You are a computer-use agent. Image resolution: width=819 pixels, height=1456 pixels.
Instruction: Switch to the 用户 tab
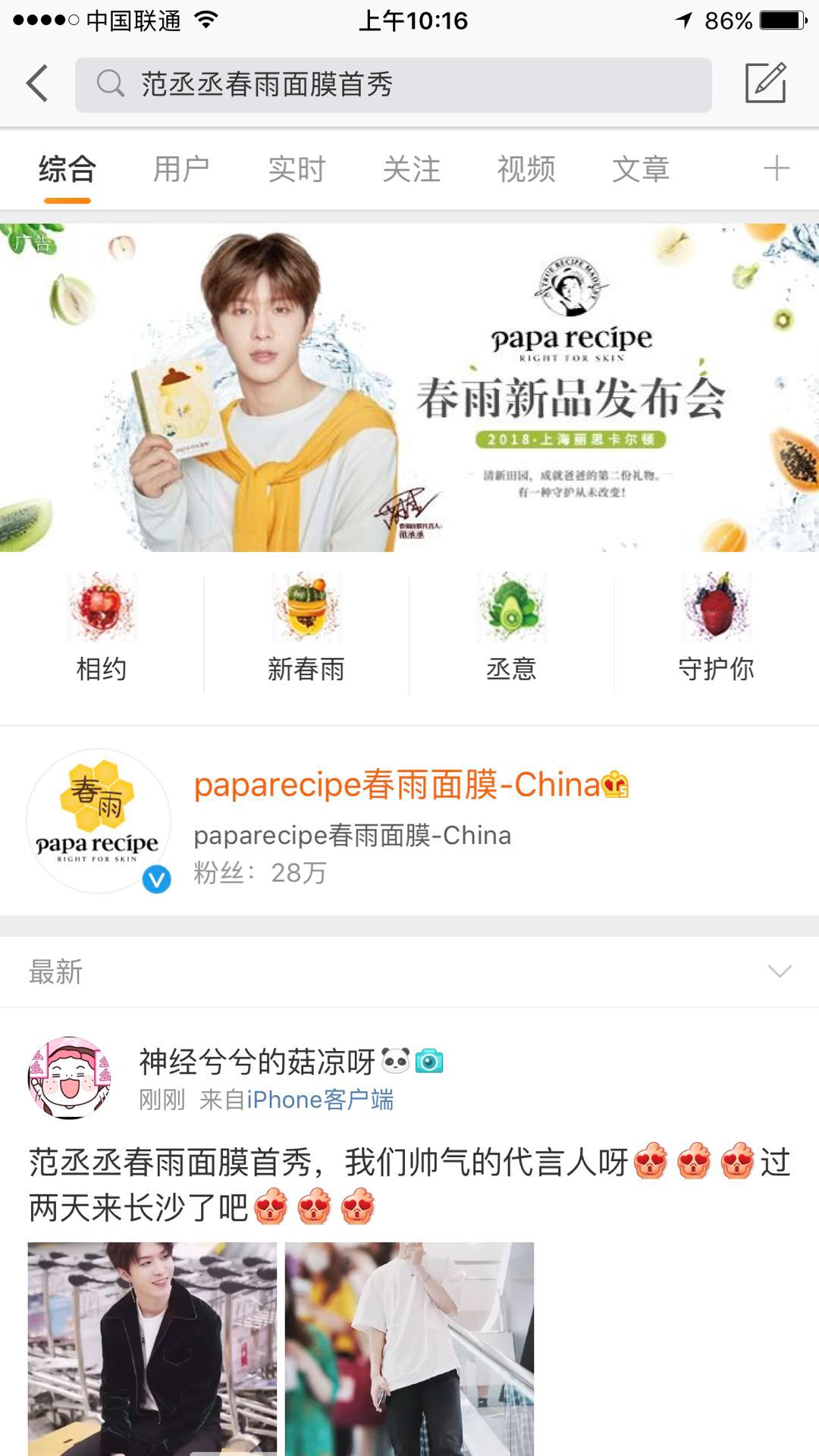(x=181, y=169)
